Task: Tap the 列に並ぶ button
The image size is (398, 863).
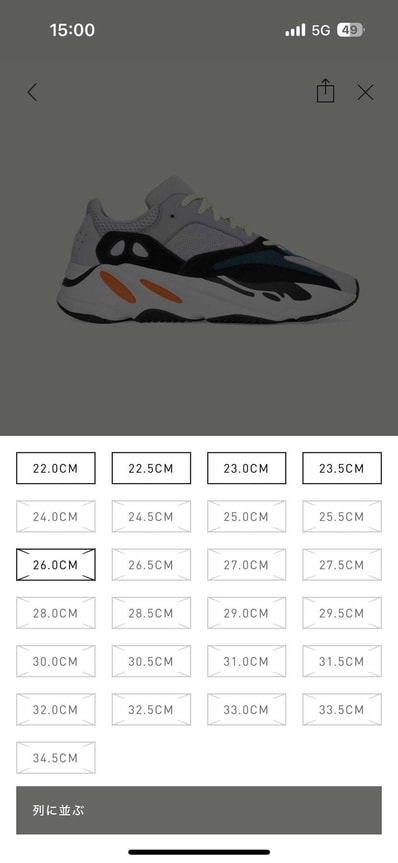Action: pyautogui.click(x=199, y=810)
